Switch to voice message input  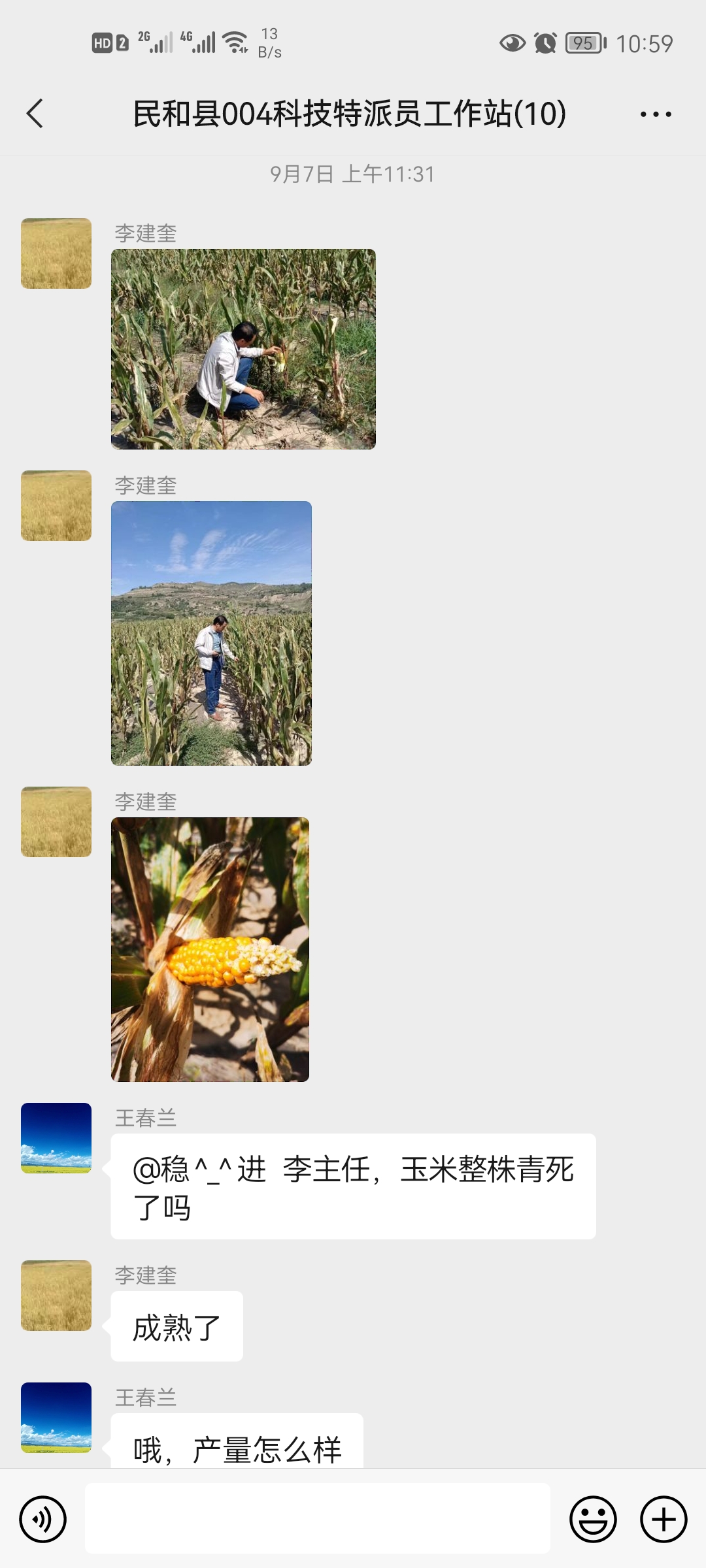pos(43,1519)
